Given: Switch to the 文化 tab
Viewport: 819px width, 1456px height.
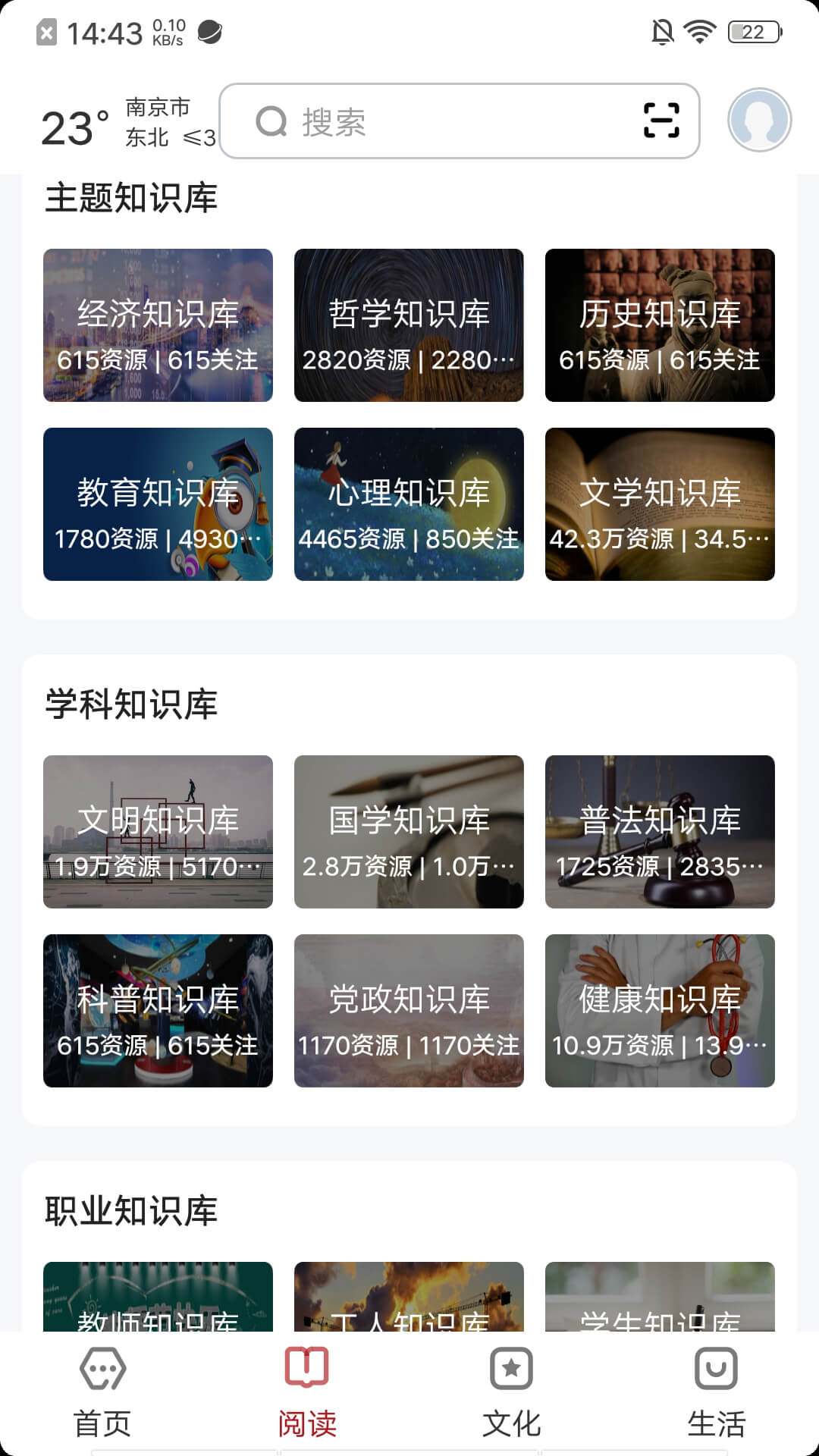Looking at the screenshot, I should [512, 1392].
